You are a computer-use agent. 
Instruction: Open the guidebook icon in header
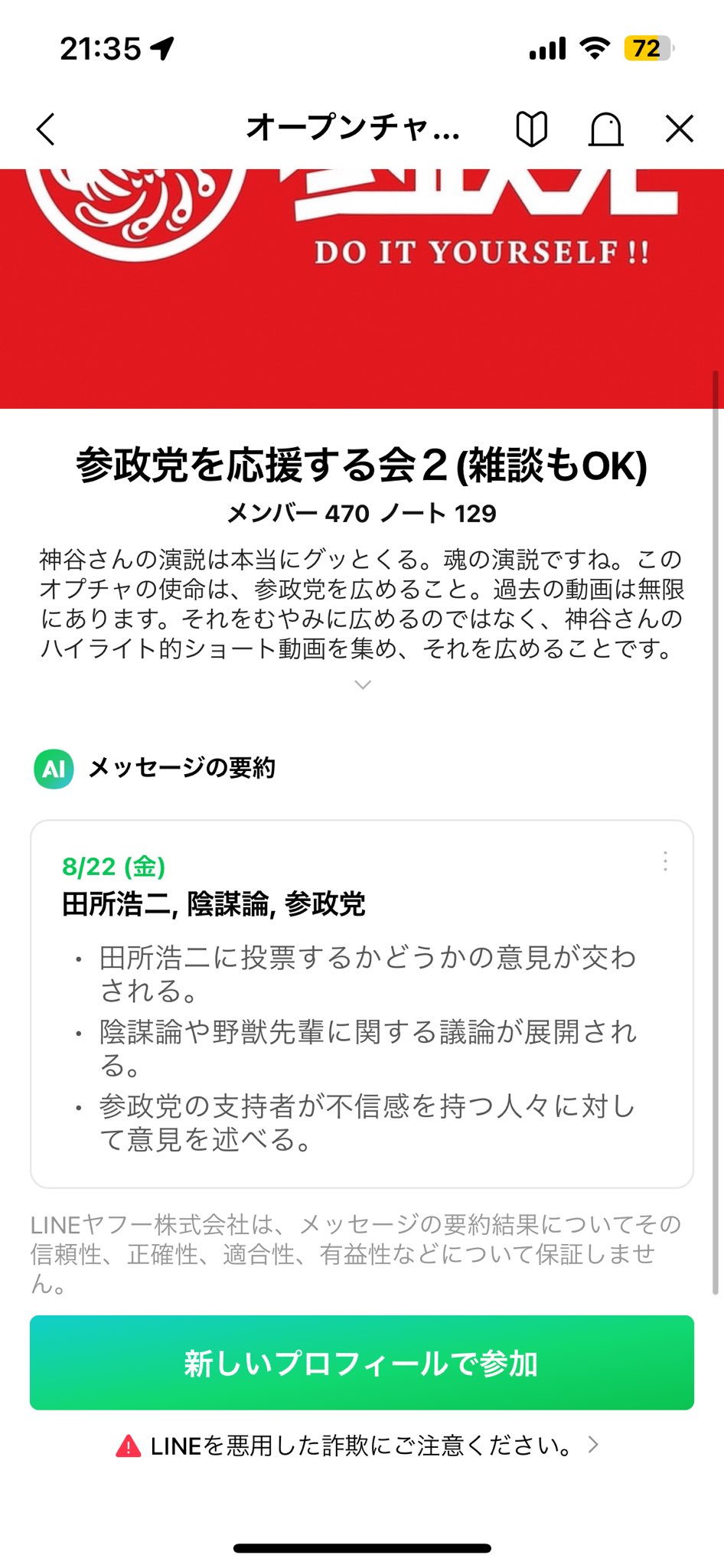531,129
